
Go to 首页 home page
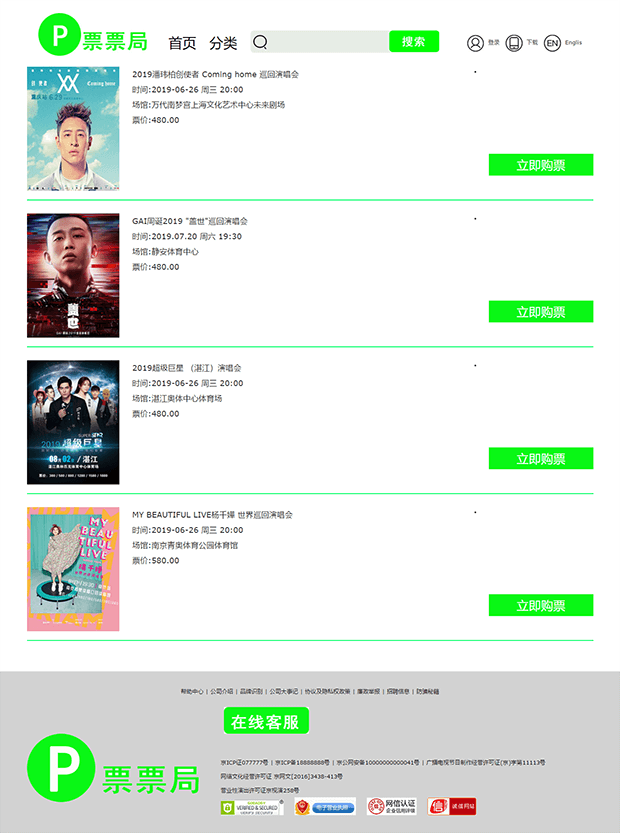pos(182,43)
